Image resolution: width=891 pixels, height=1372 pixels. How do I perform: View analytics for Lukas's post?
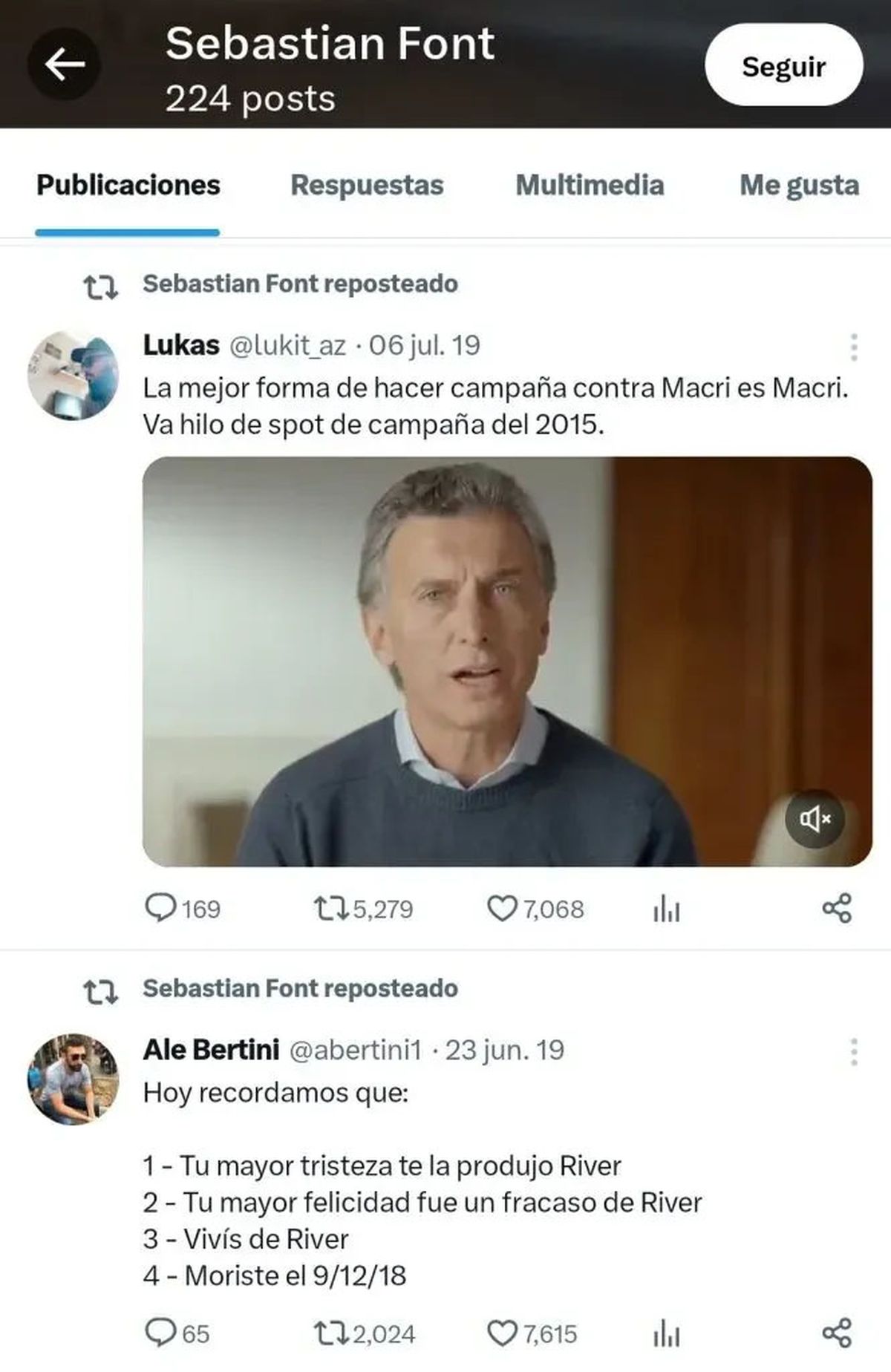coord(666,908)
